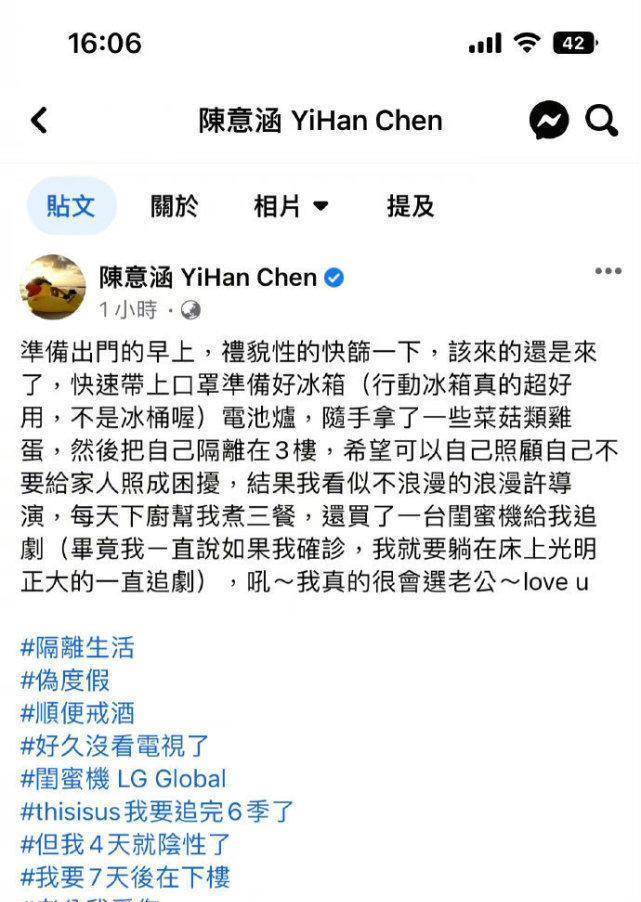Open hashtag #閨蜜機

click(67, 779)
